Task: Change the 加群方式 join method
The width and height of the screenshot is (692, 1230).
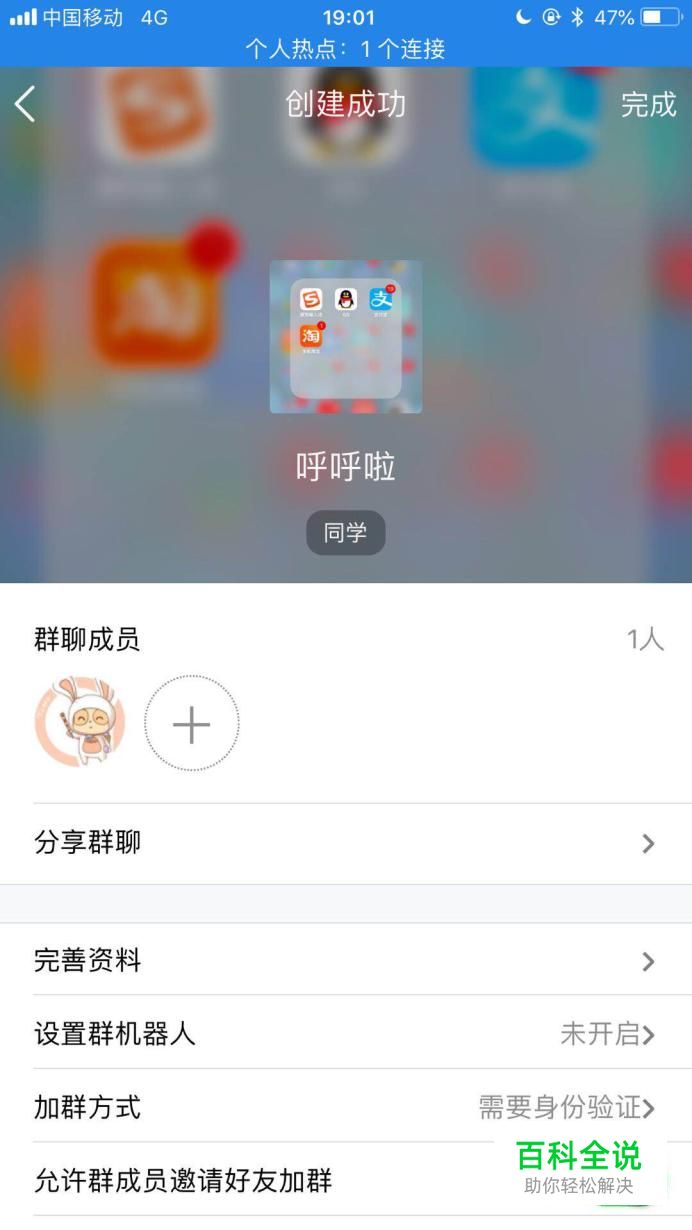Action: [346, 1107]
